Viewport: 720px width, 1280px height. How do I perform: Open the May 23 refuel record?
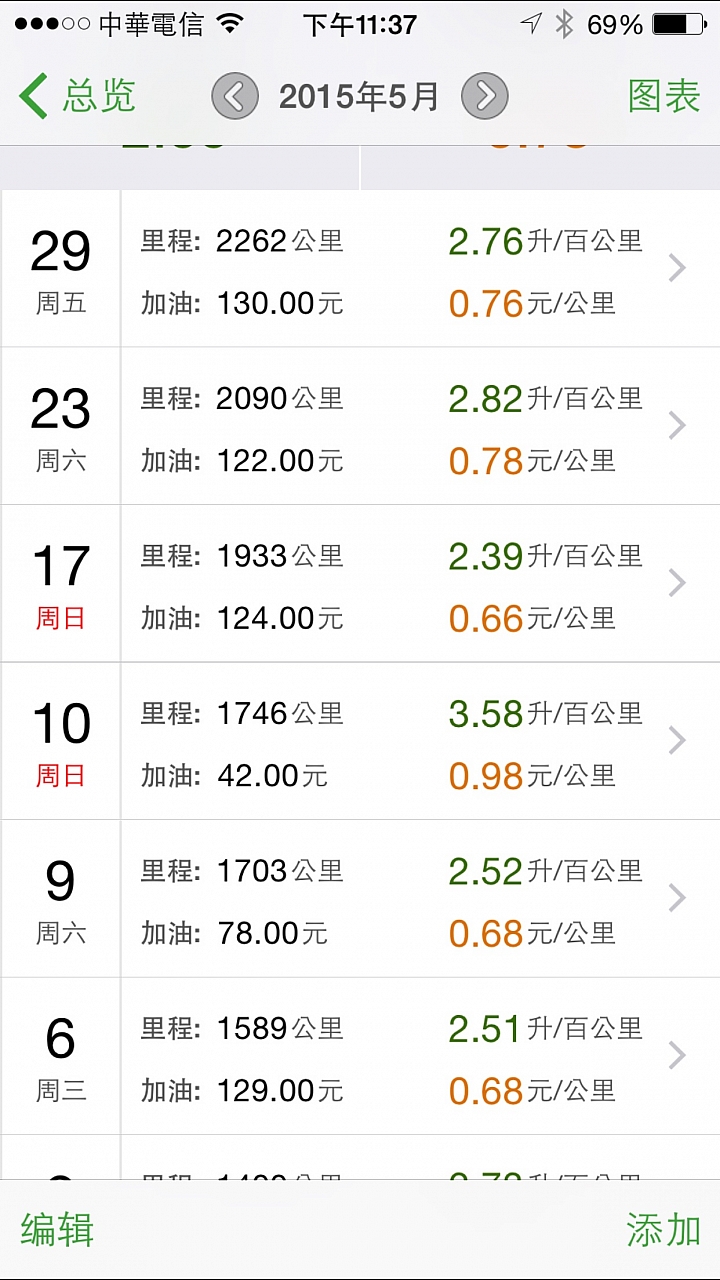(x=360, y=426)
